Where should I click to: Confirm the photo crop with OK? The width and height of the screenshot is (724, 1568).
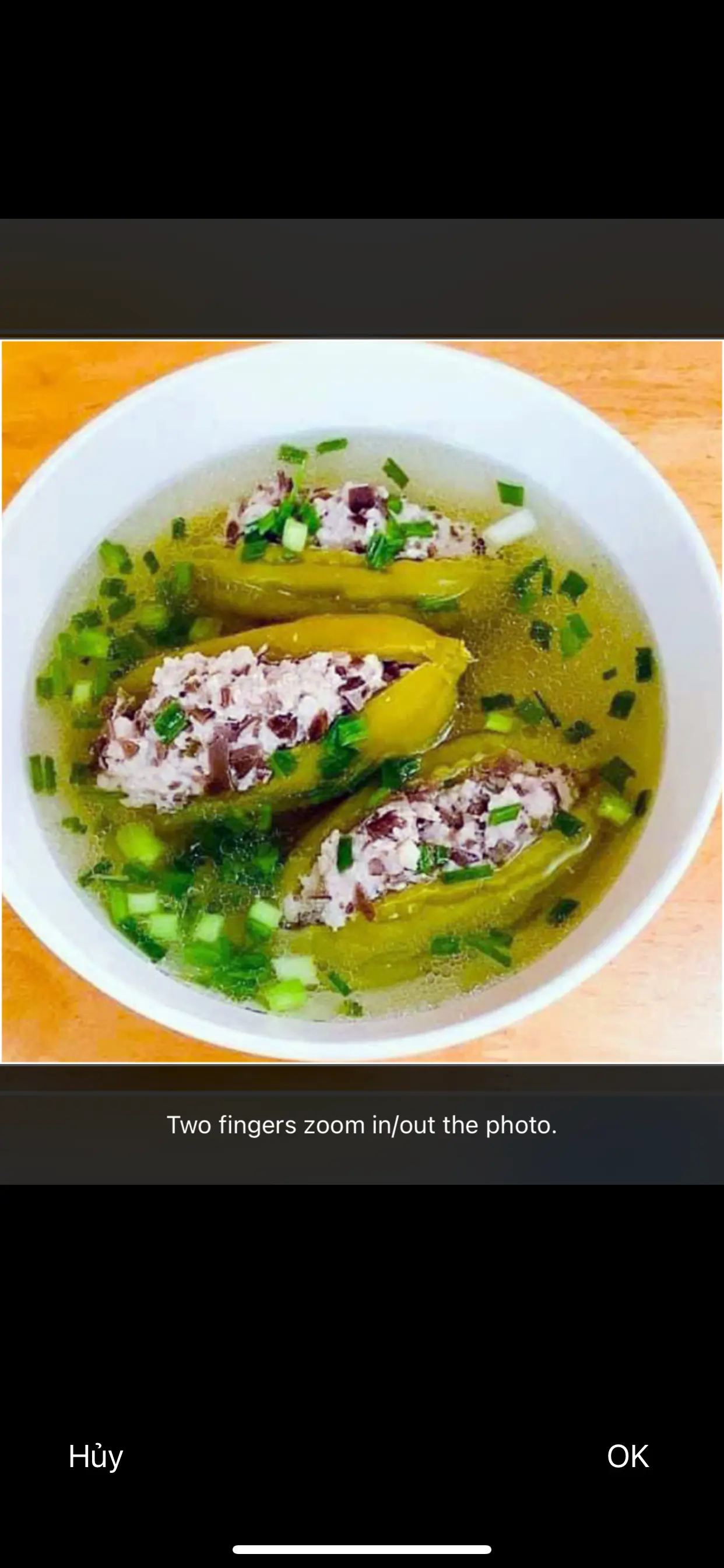[627, 1456]
